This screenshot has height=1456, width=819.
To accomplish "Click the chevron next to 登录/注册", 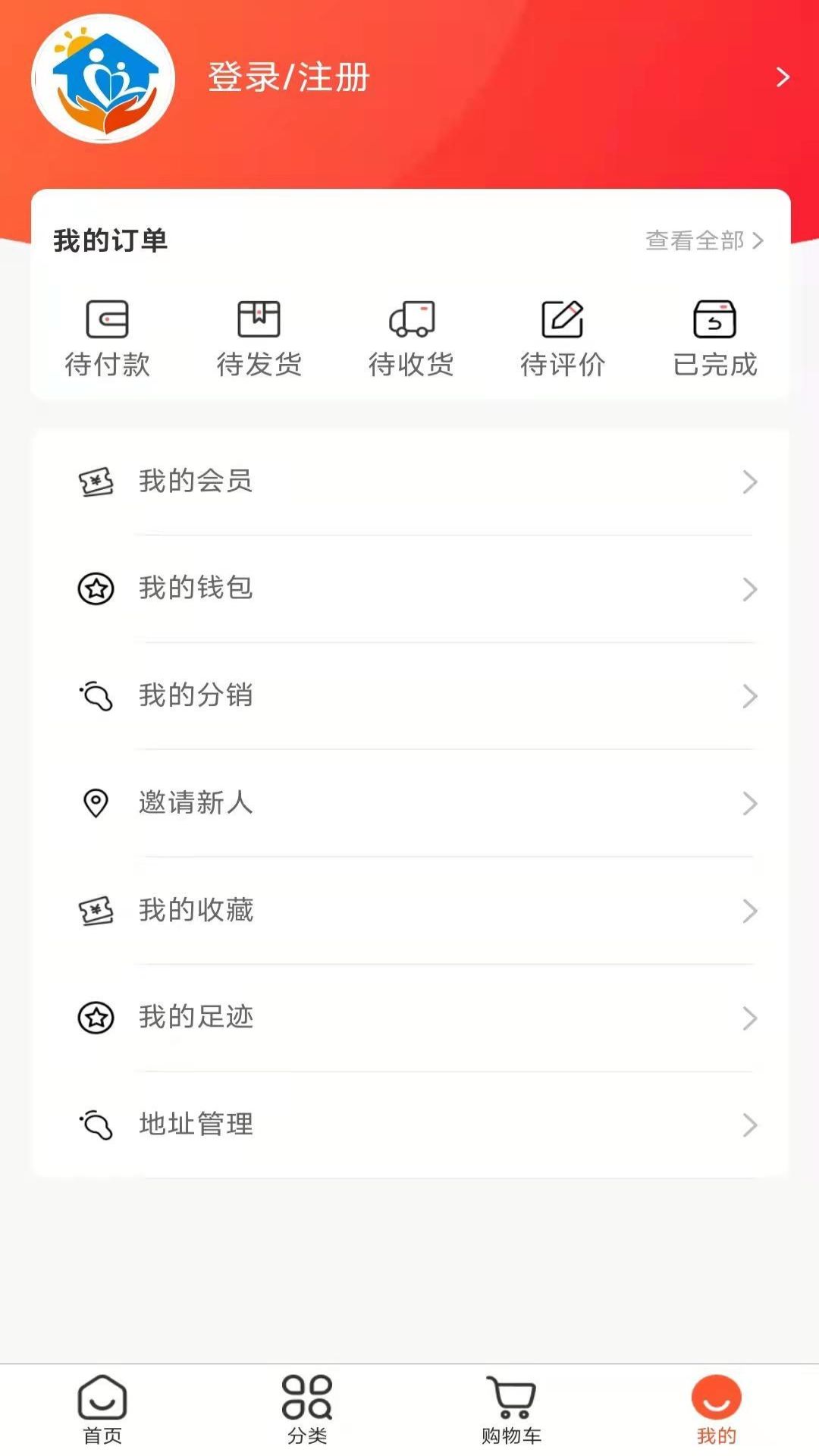I will point(783,78).
